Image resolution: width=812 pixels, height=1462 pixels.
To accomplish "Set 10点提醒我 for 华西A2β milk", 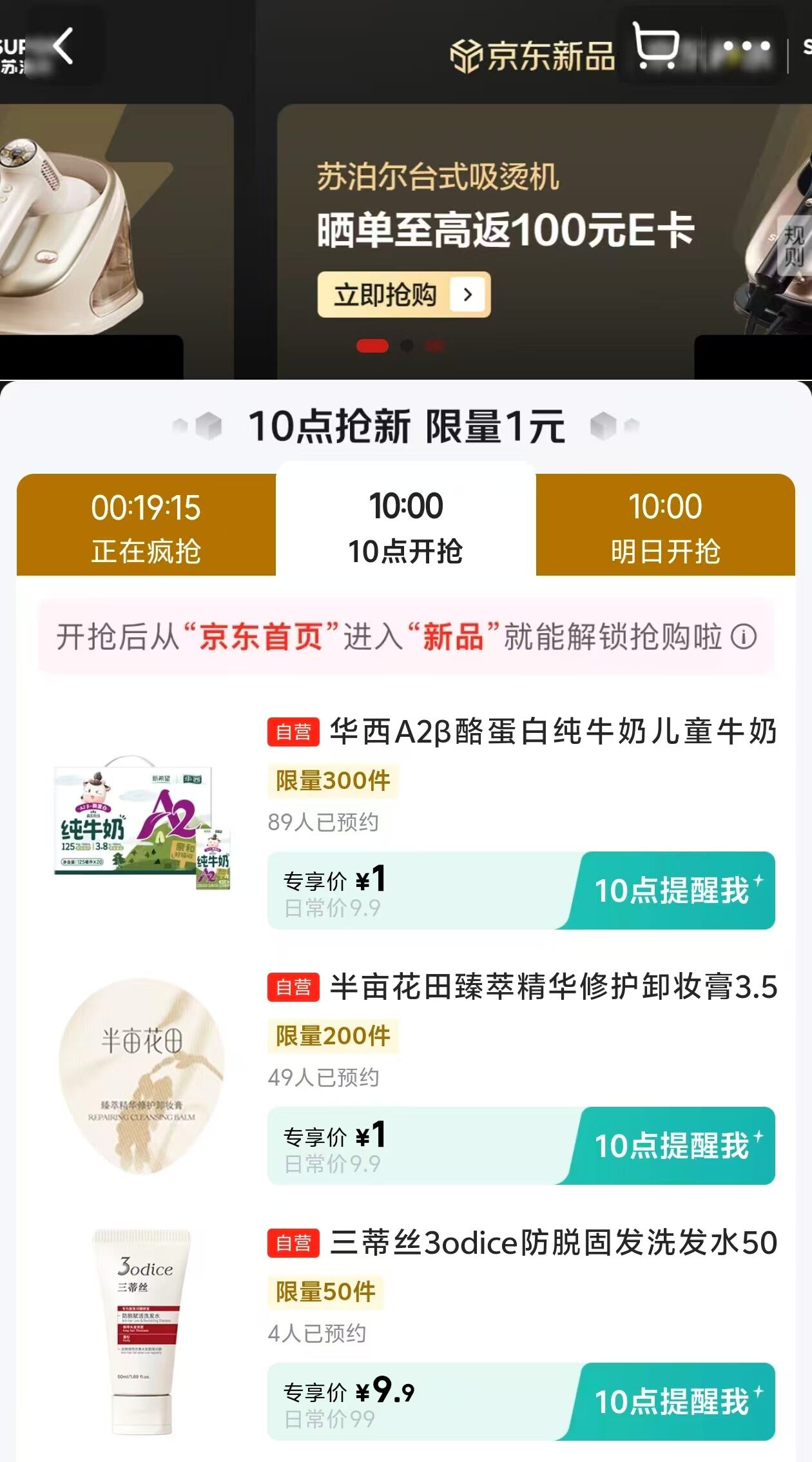I will point(673,891).
